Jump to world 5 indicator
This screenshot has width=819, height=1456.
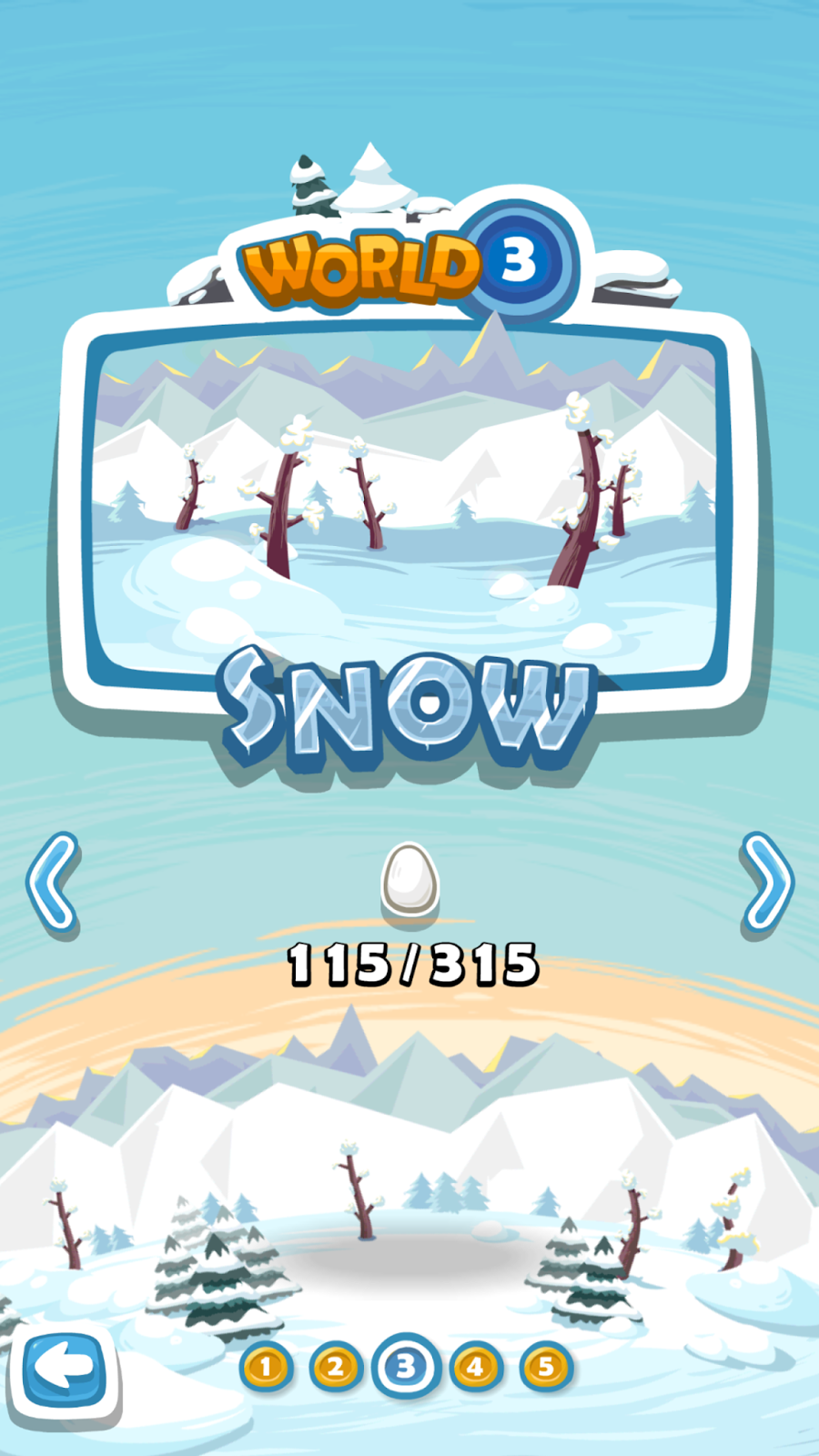coord(546,1367)
